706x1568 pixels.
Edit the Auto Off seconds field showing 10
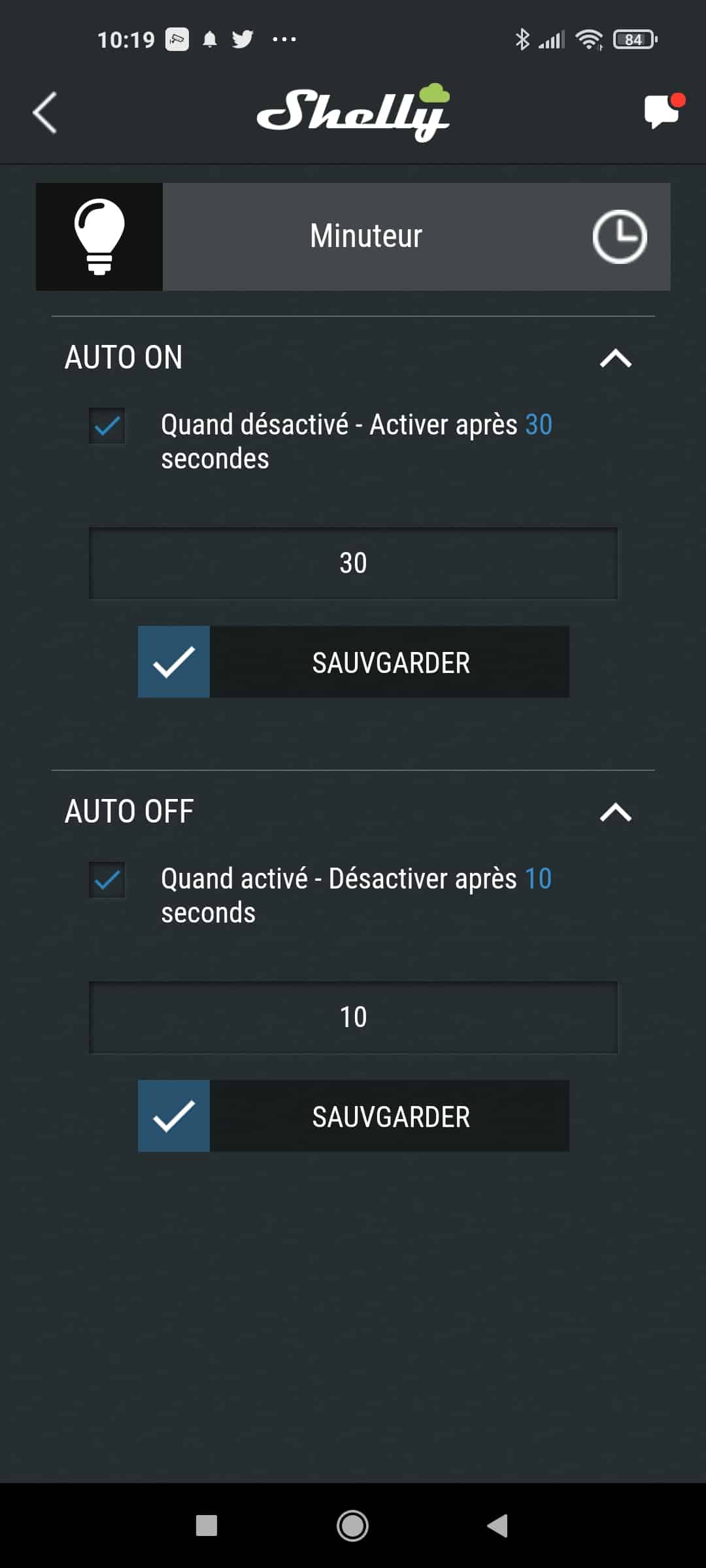(x=353, y=1017)
